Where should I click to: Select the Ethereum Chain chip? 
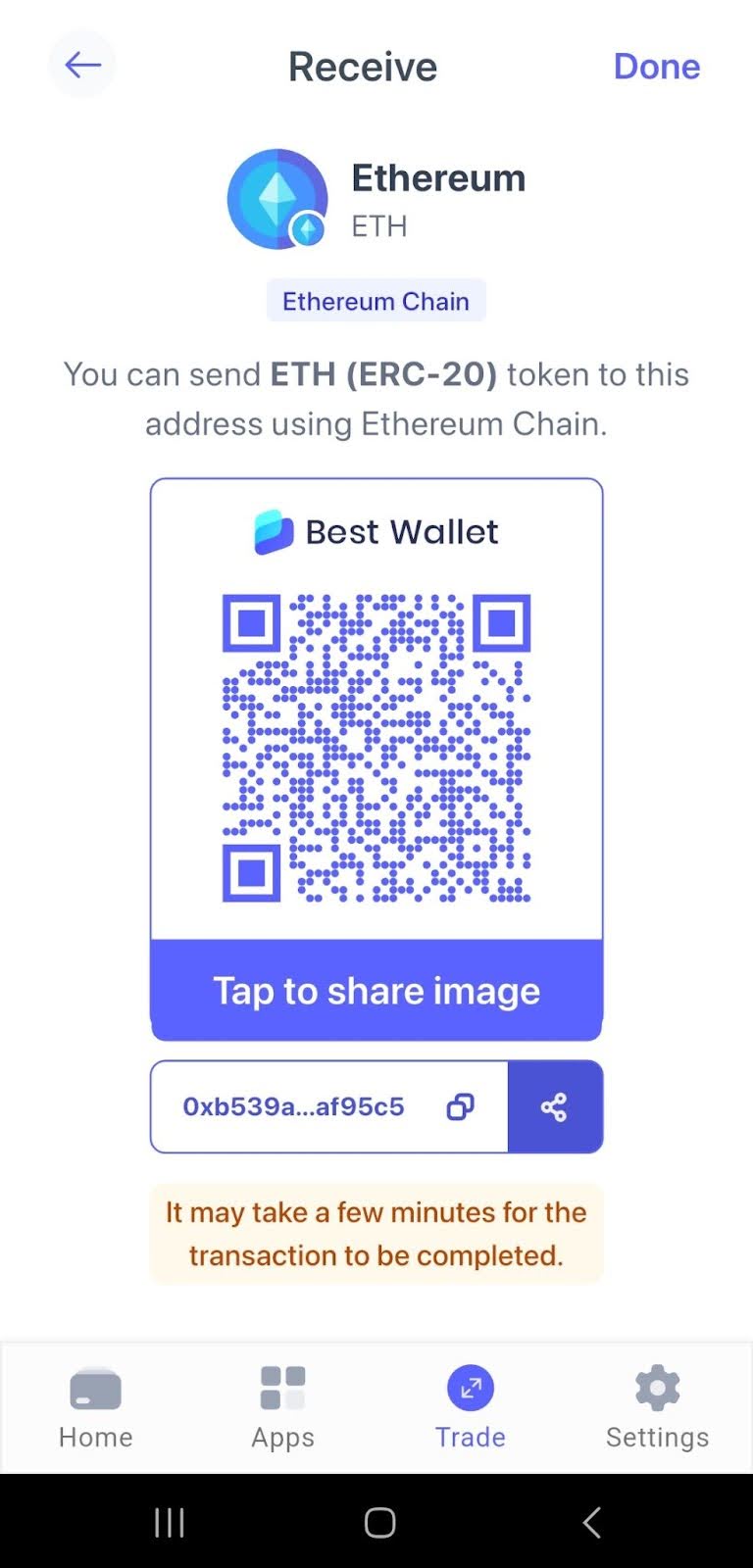tap(376, 301)
